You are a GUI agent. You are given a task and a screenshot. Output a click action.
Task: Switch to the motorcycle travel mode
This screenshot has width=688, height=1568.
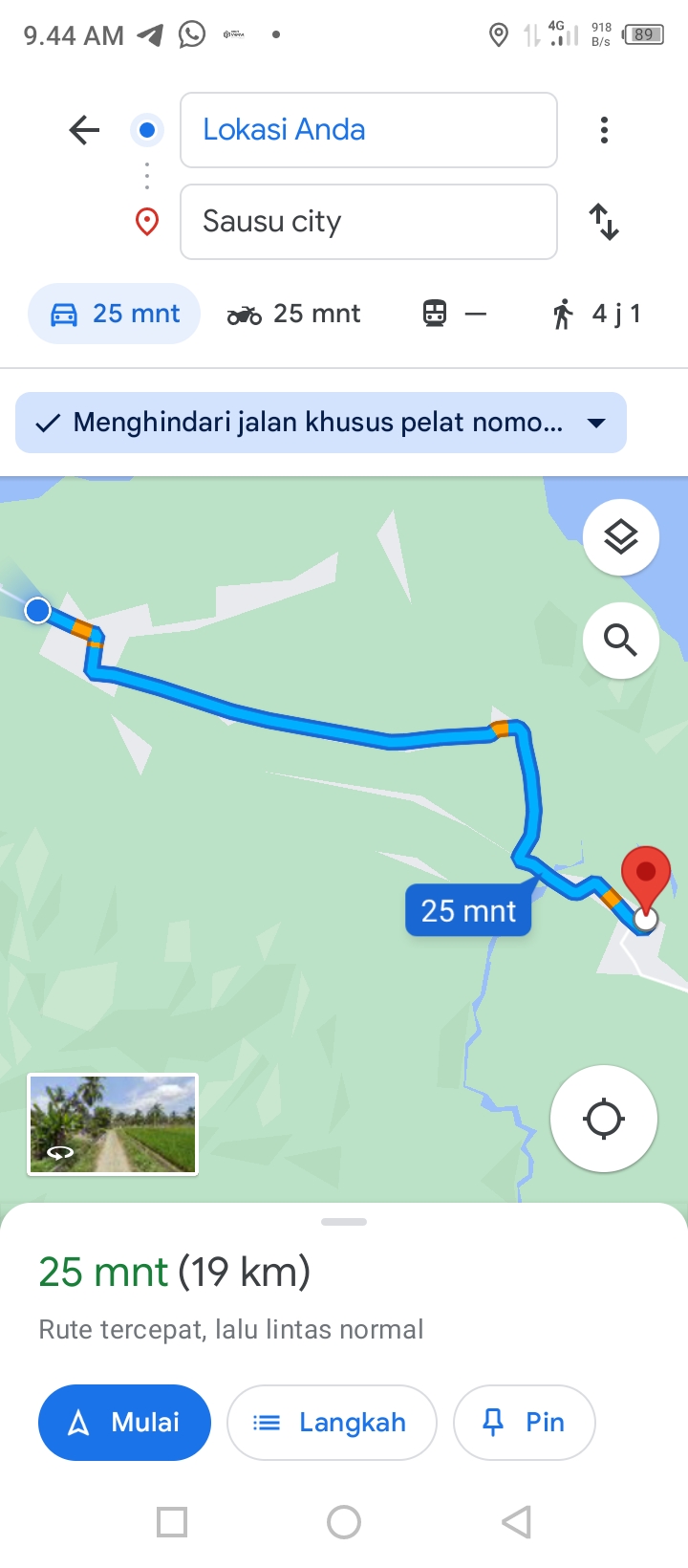point(293,314)
